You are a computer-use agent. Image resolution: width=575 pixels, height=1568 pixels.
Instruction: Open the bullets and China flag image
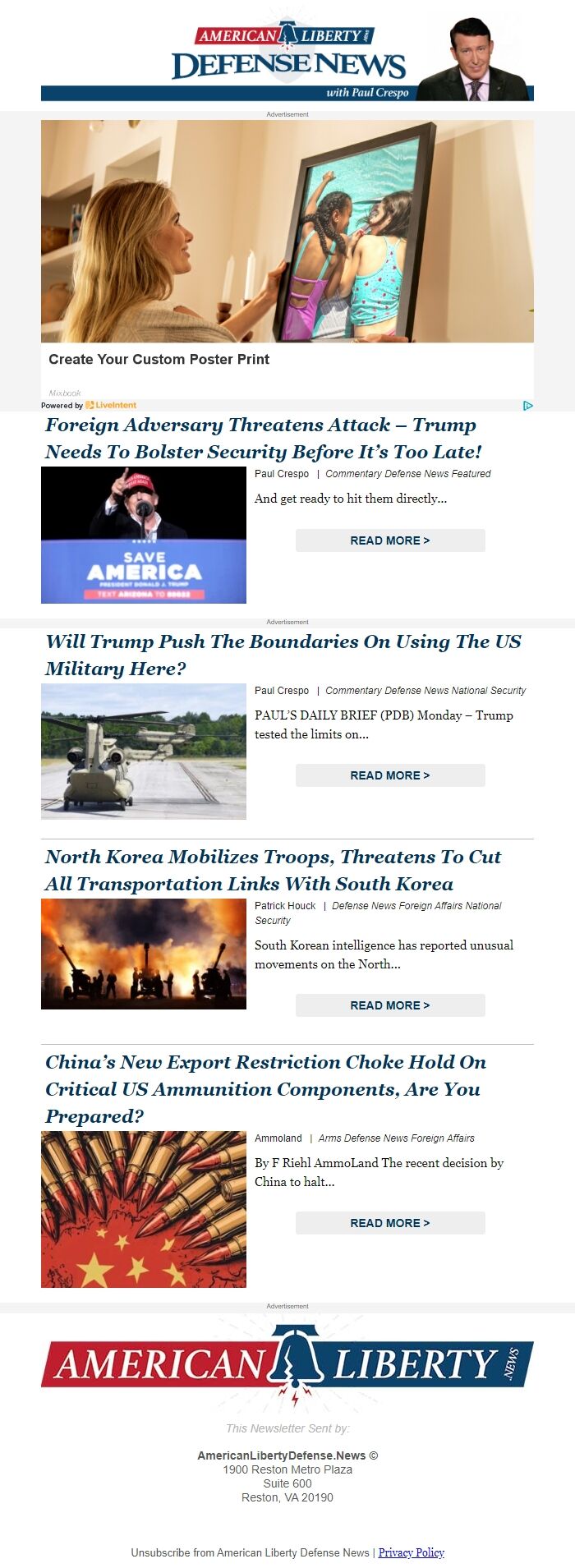click(144, 1209)
